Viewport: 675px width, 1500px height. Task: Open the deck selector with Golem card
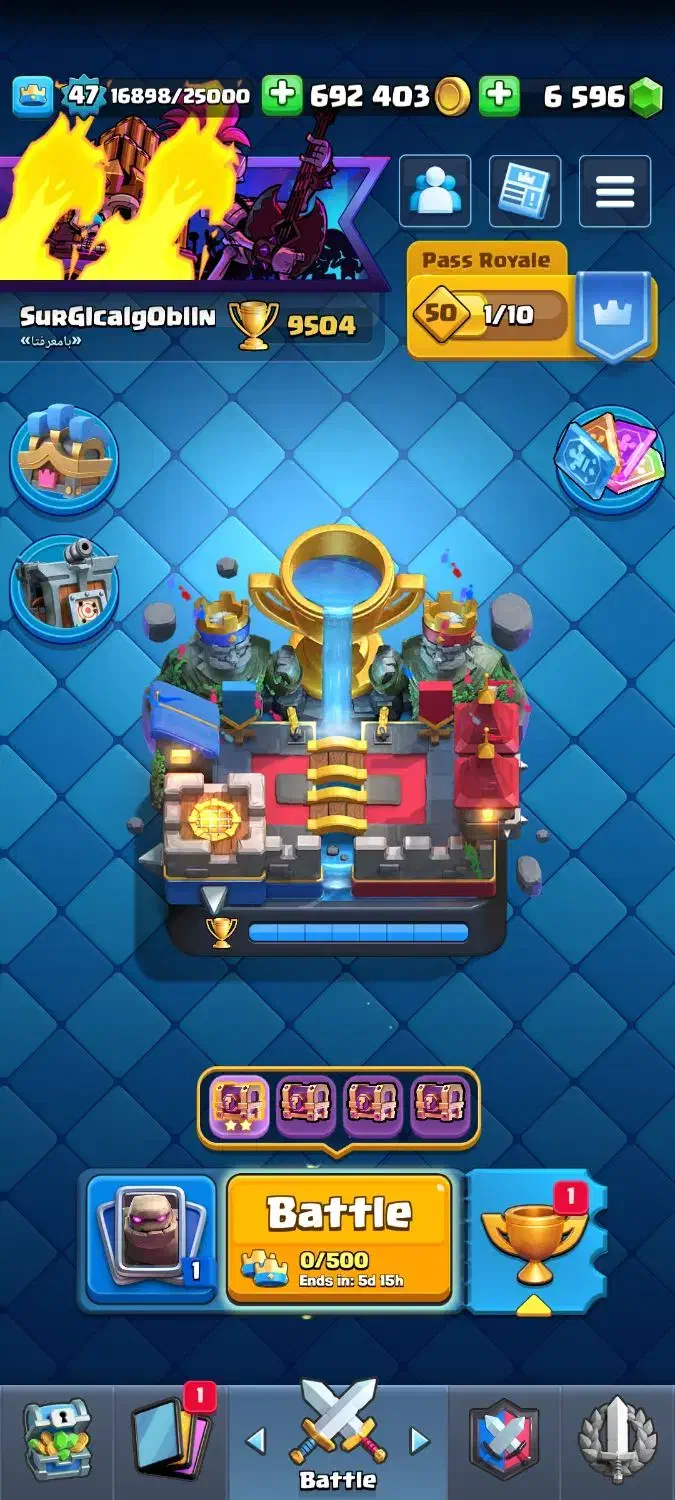coord(151,1238)
